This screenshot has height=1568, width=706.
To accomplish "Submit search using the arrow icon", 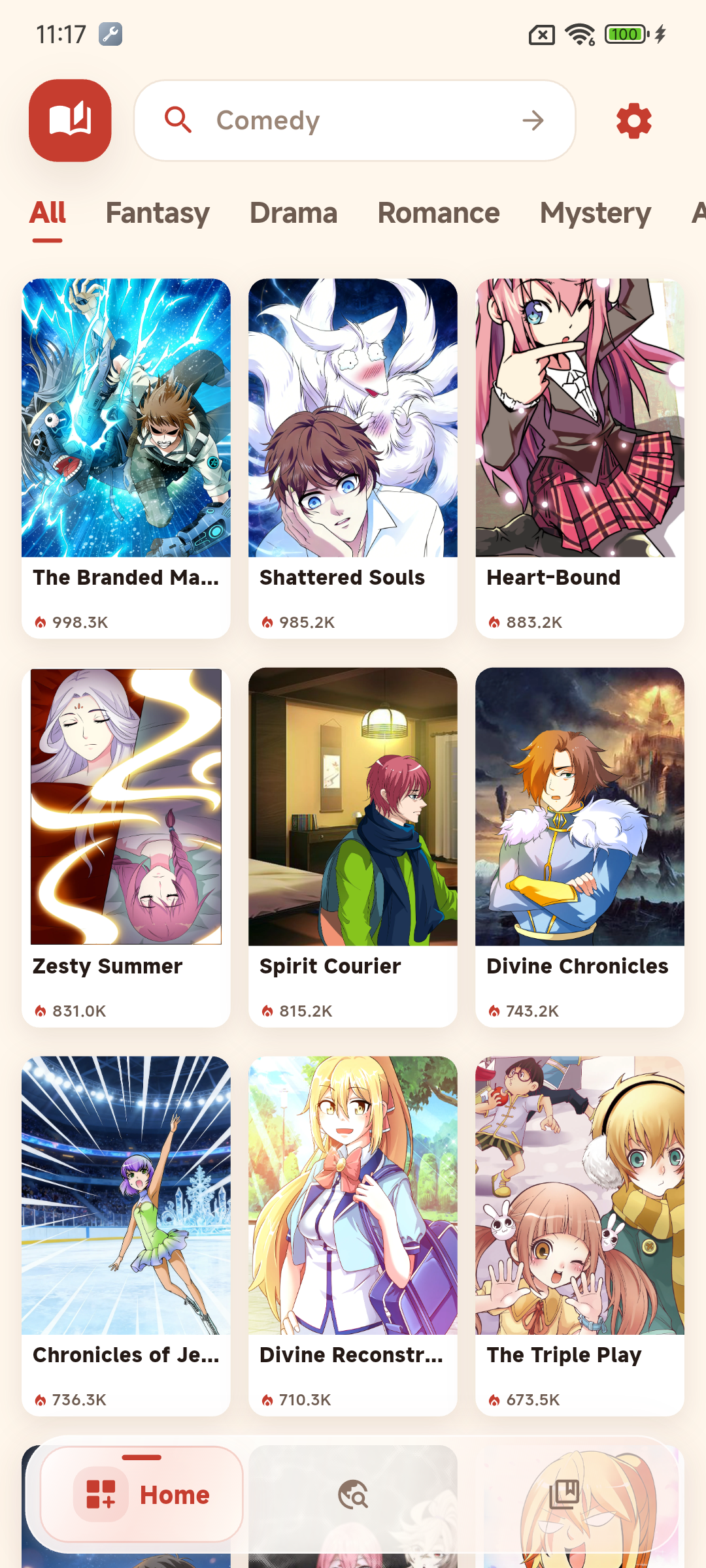I will pos(533,120).
